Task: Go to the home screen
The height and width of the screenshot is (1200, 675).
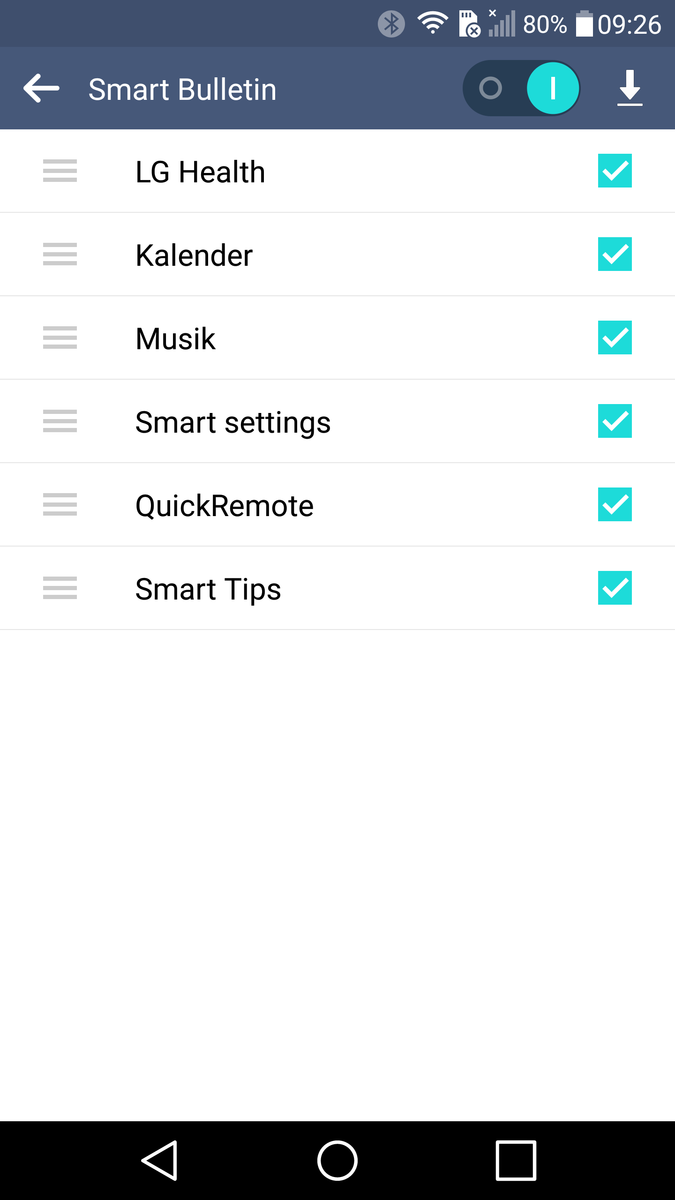Action: (x=337, y=1161)
